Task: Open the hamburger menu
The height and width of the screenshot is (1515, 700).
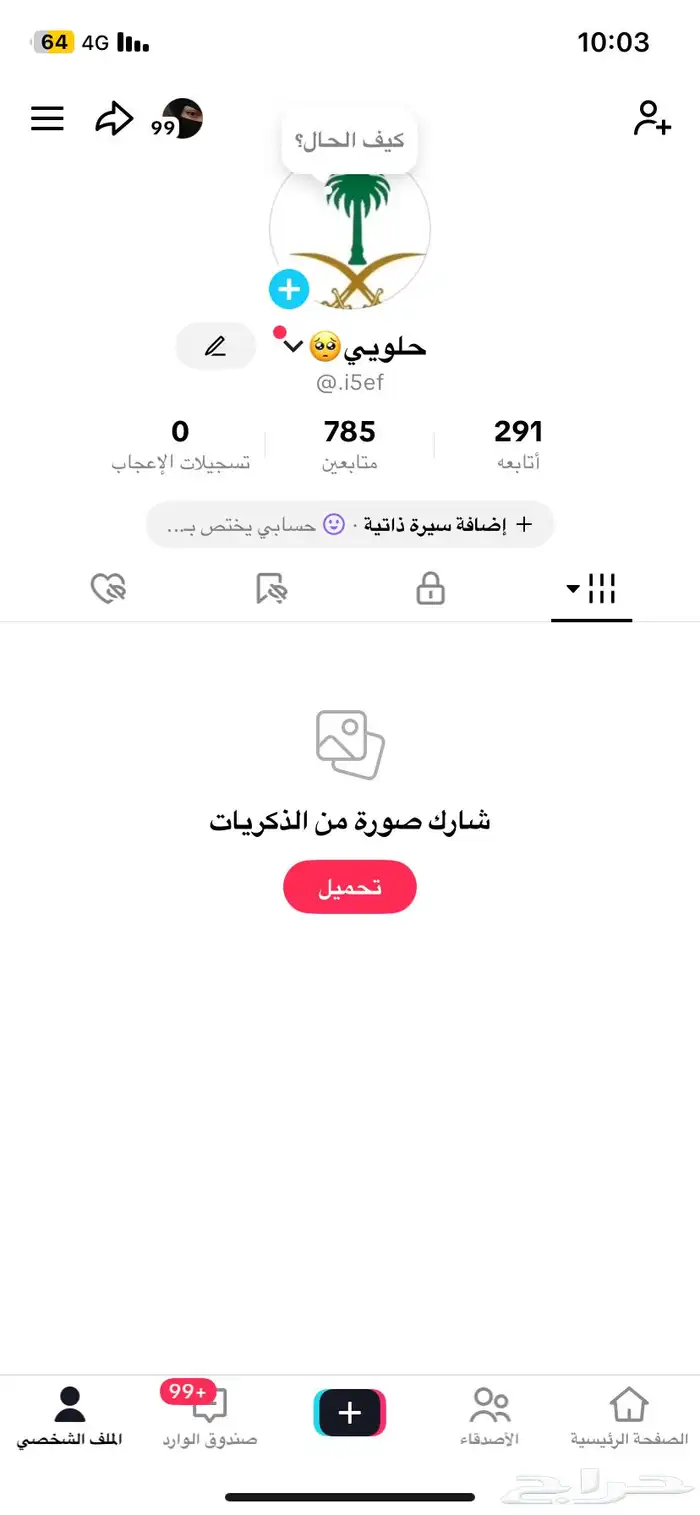Action: 47,119
